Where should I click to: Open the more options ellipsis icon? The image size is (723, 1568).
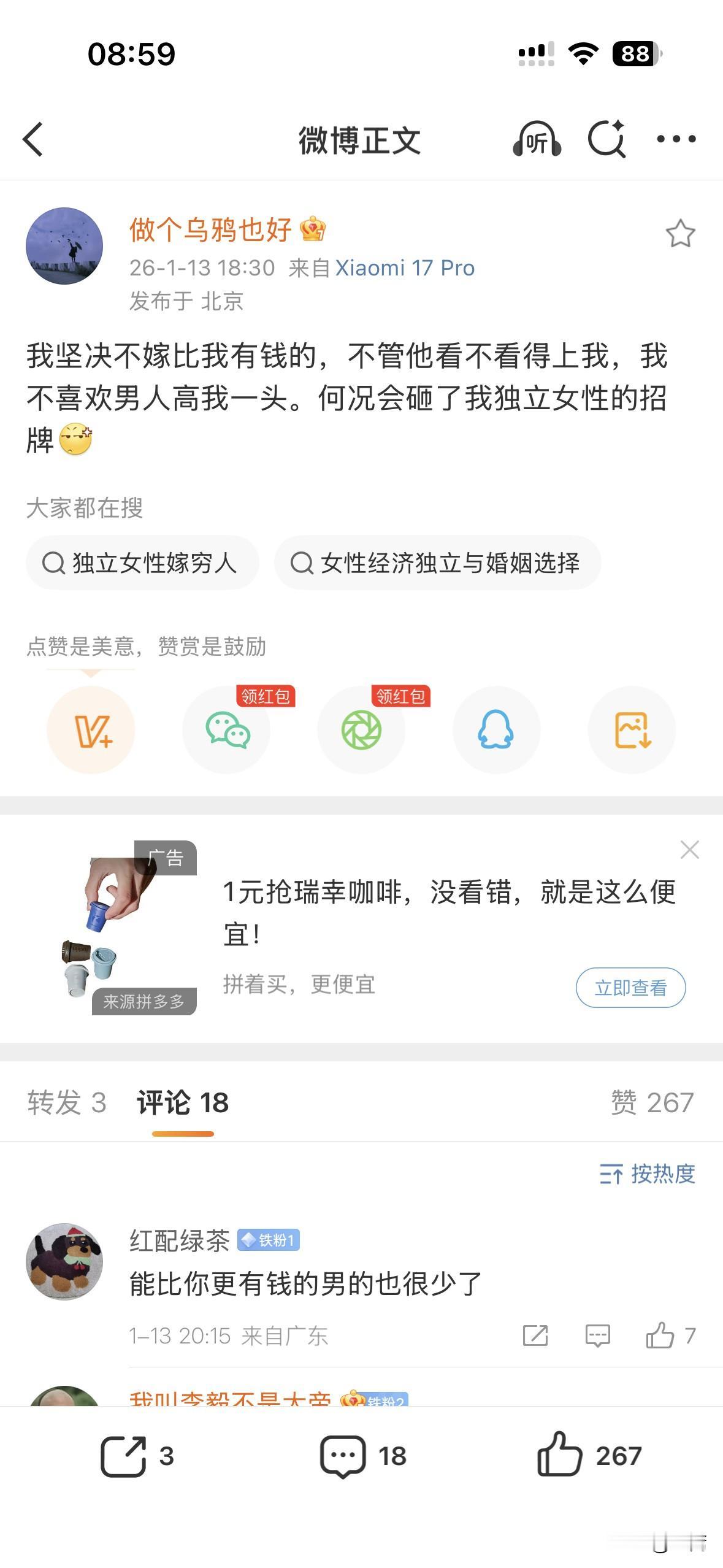click(675, 139)
